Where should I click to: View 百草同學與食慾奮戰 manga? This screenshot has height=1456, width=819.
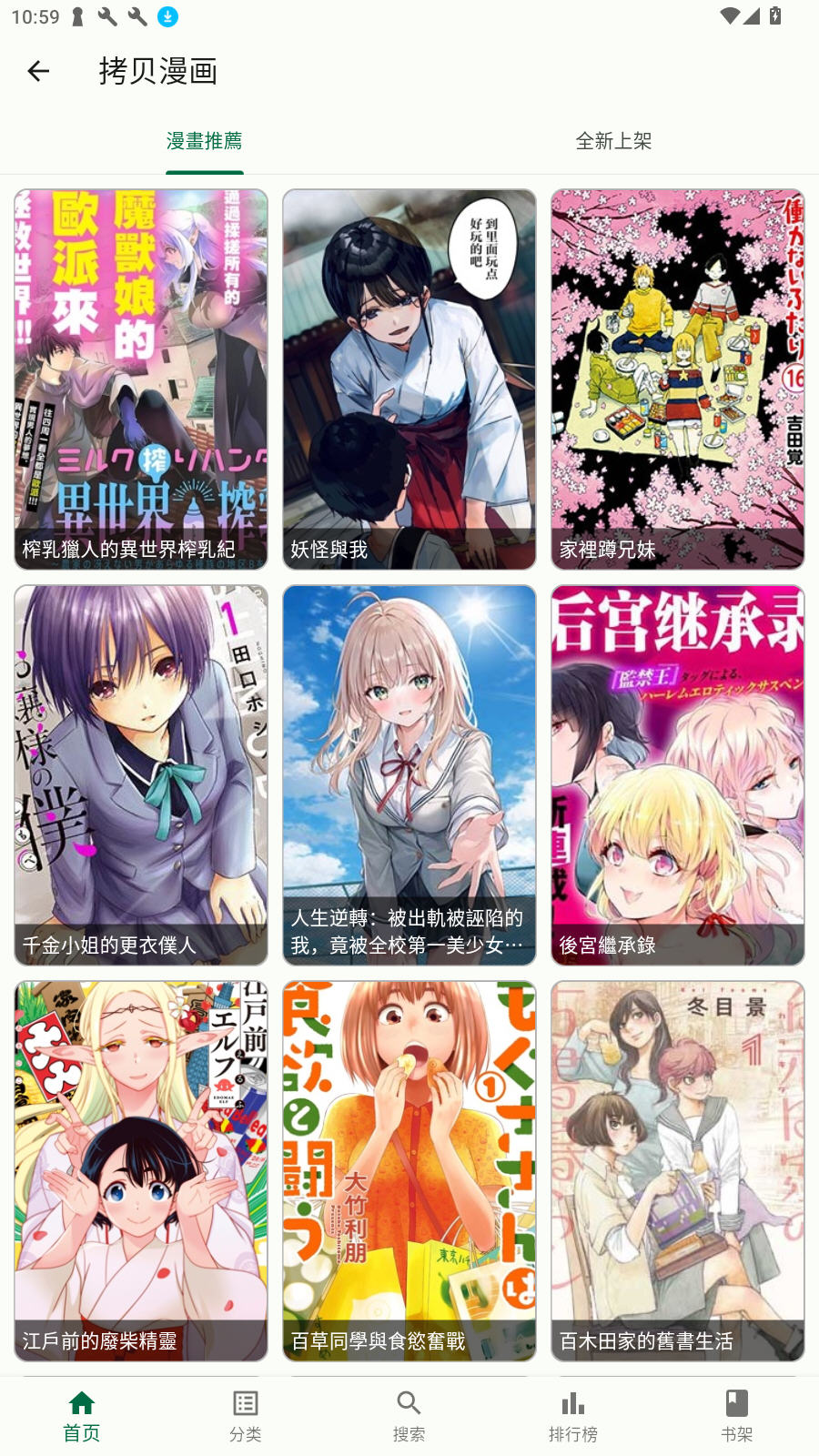tap(409, 1170)
